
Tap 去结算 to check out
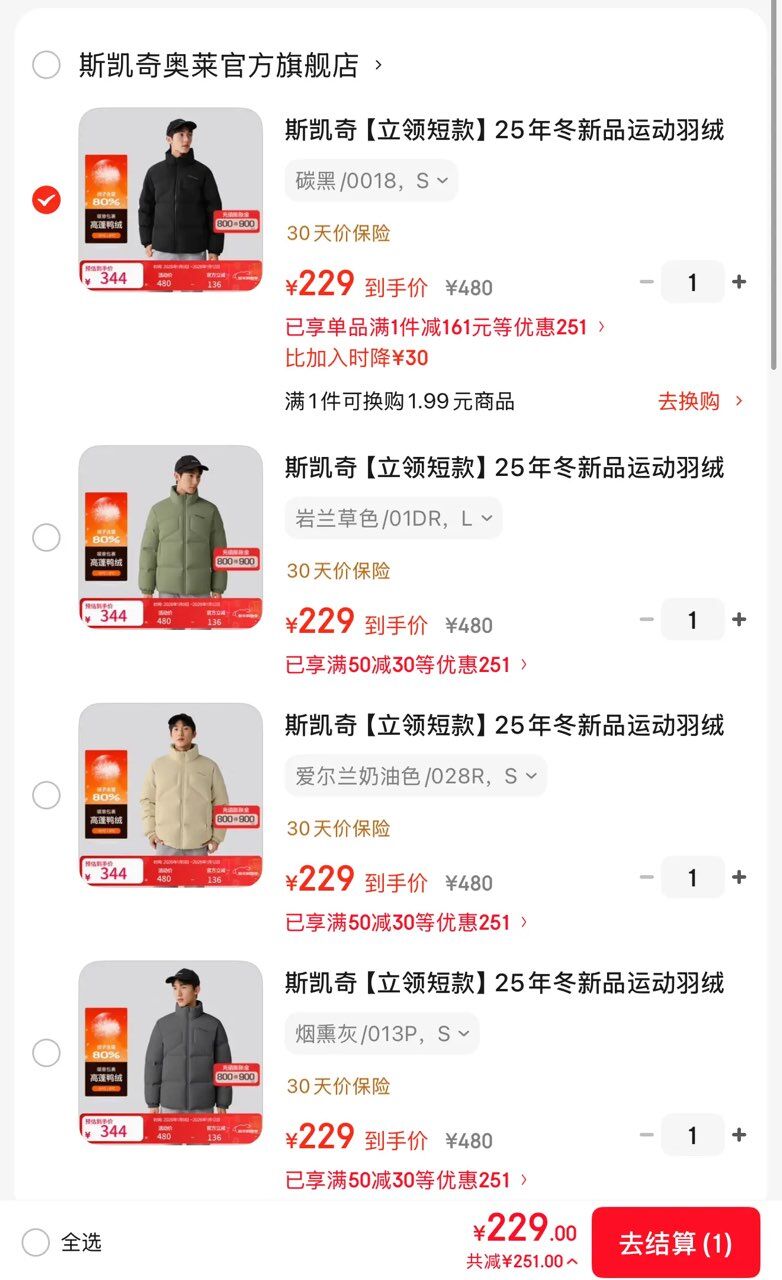(x=675, y=1243)
